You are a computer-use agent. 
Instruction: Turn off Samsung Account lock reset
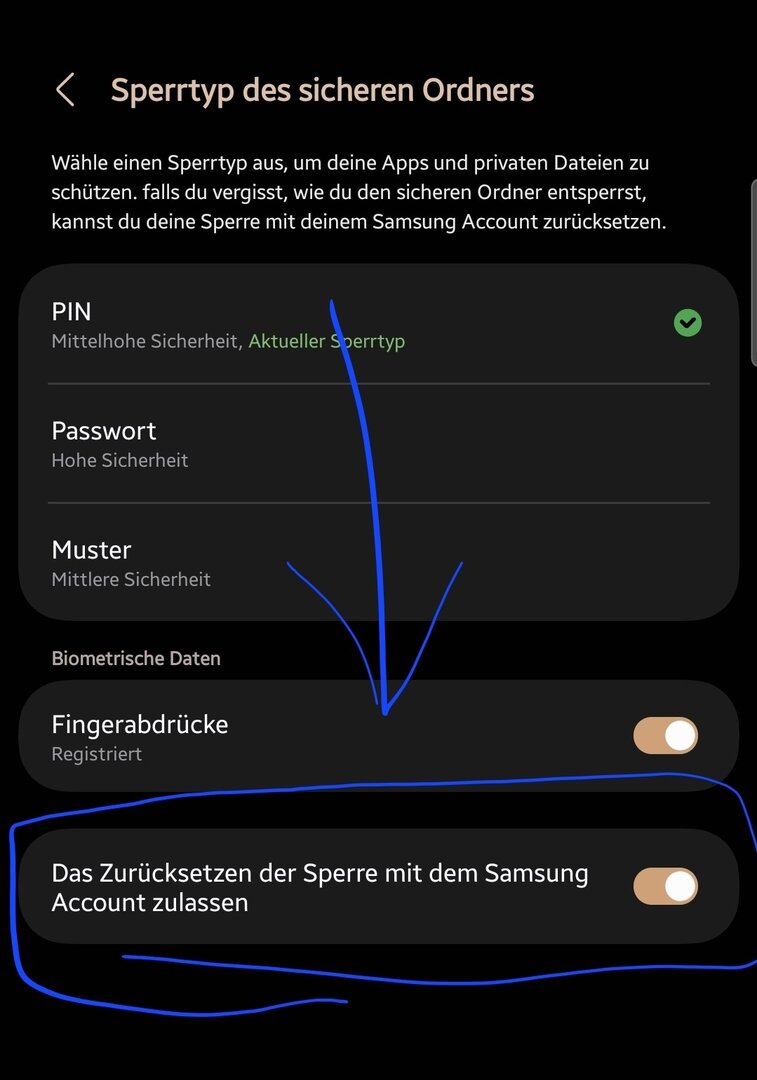coord(666,886)
